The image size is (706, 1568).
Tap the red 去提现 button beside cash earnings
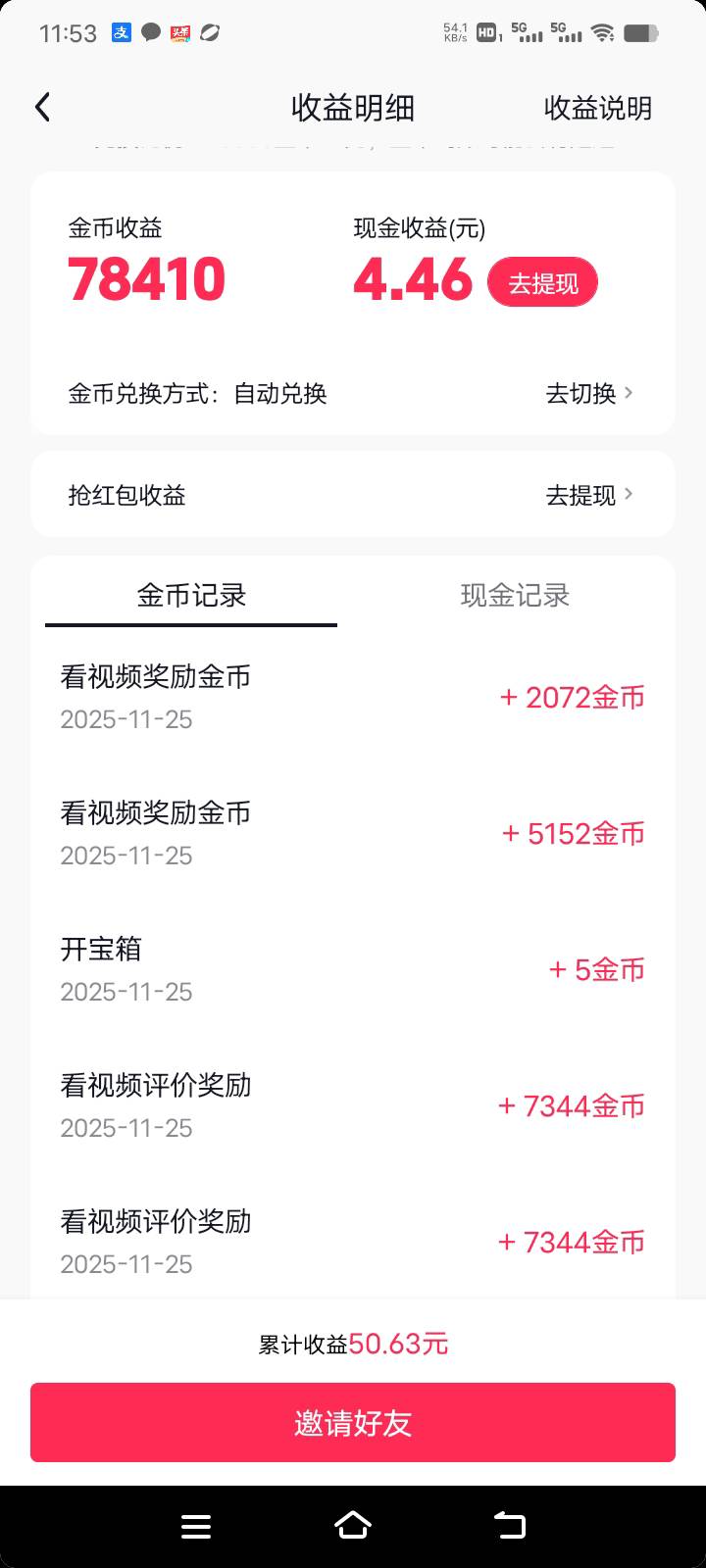pos(542,283)
